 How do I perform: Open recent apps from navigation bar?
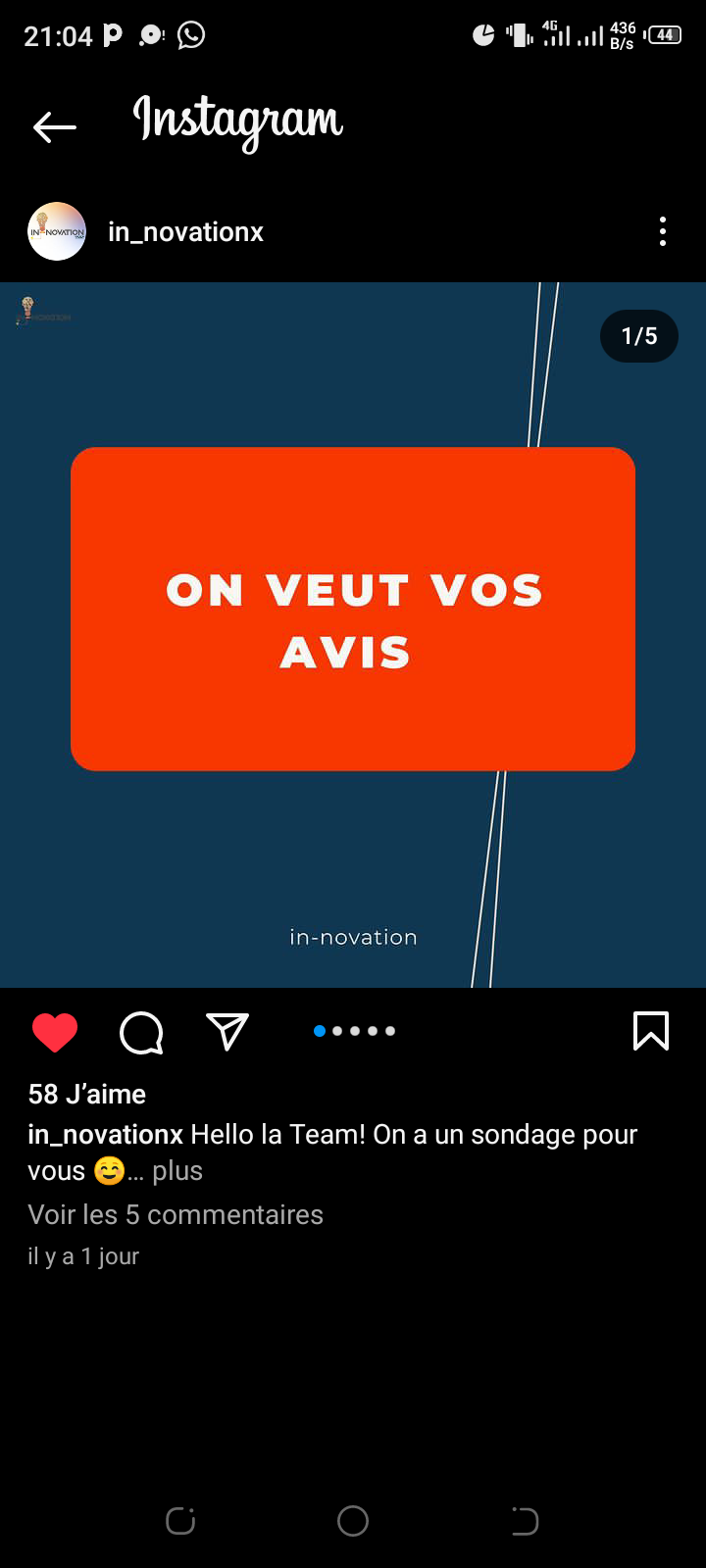(x=180, y=1521)
